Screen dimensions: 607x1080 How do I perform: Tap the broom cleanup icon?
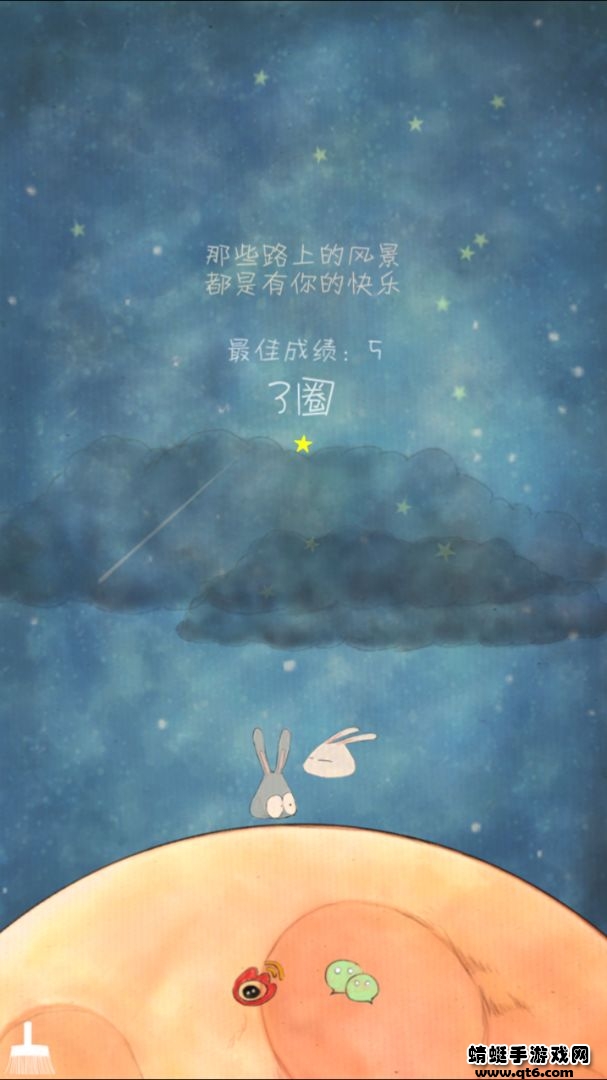tap(26, 1050)
